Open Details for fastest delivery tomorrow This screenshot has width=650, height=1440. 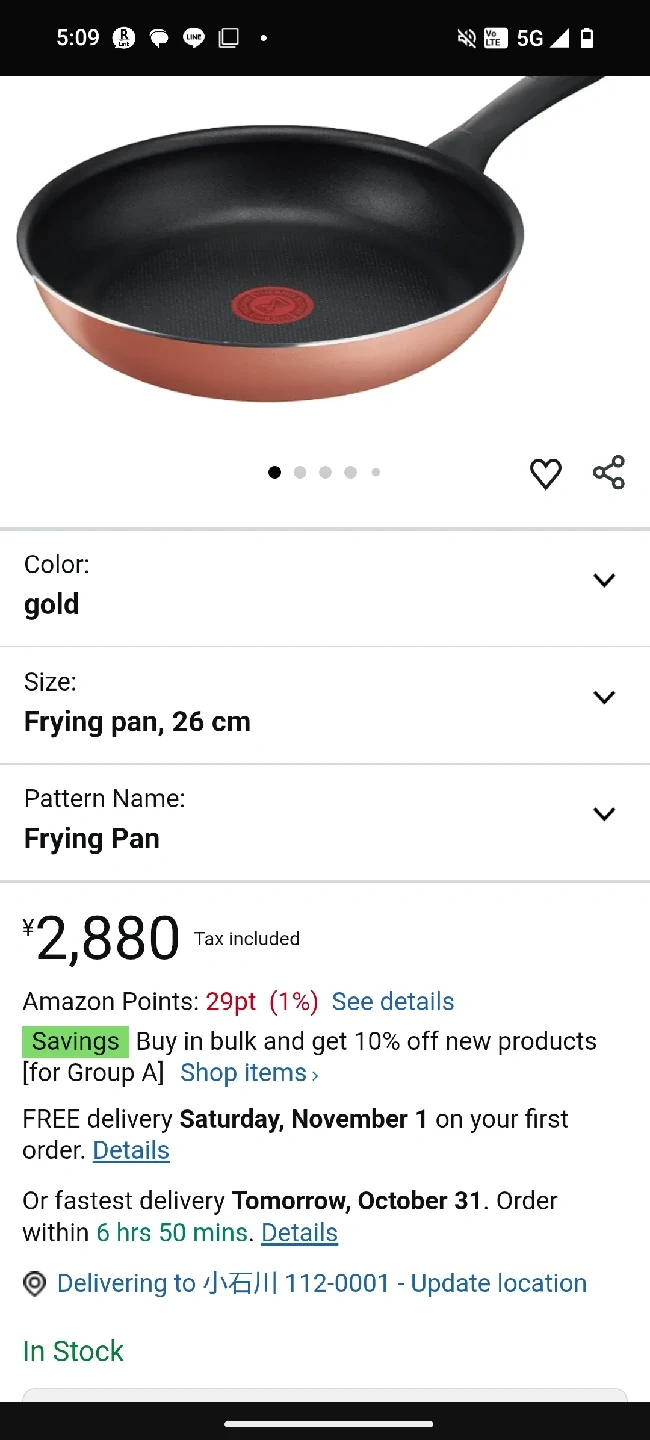(x=299, y=1233)
